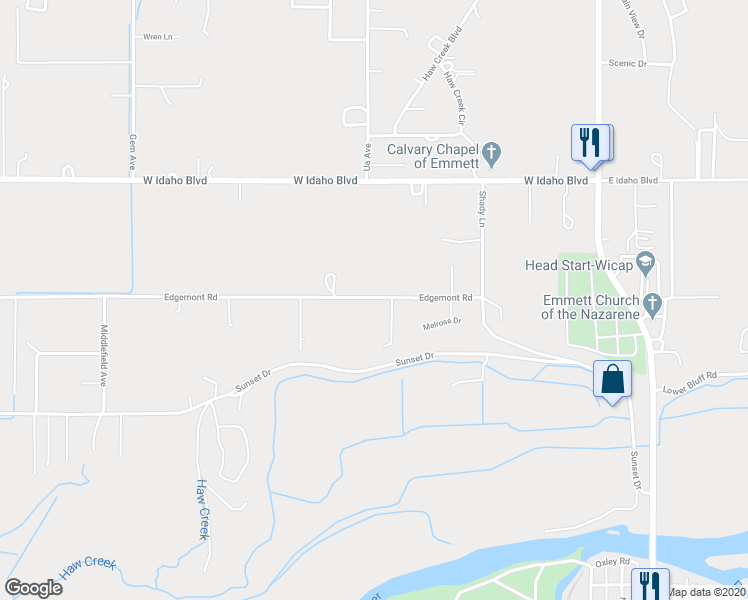The height and width of the screenshot is (600, 748).
Task: Select the Head Start-Wicap school pin
Action: click(646, 263)
